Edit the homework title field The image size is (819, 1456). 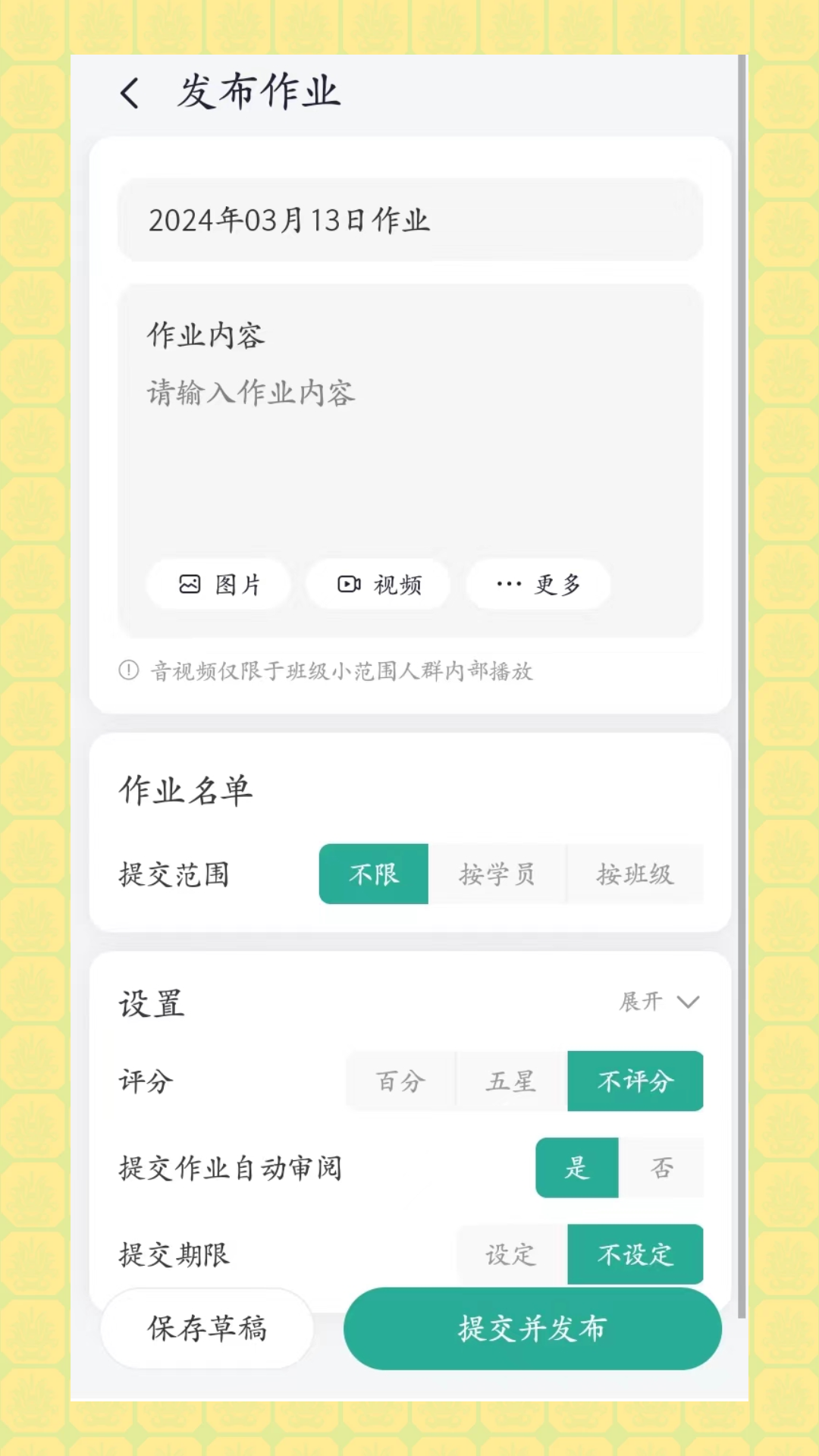point(409,221)
